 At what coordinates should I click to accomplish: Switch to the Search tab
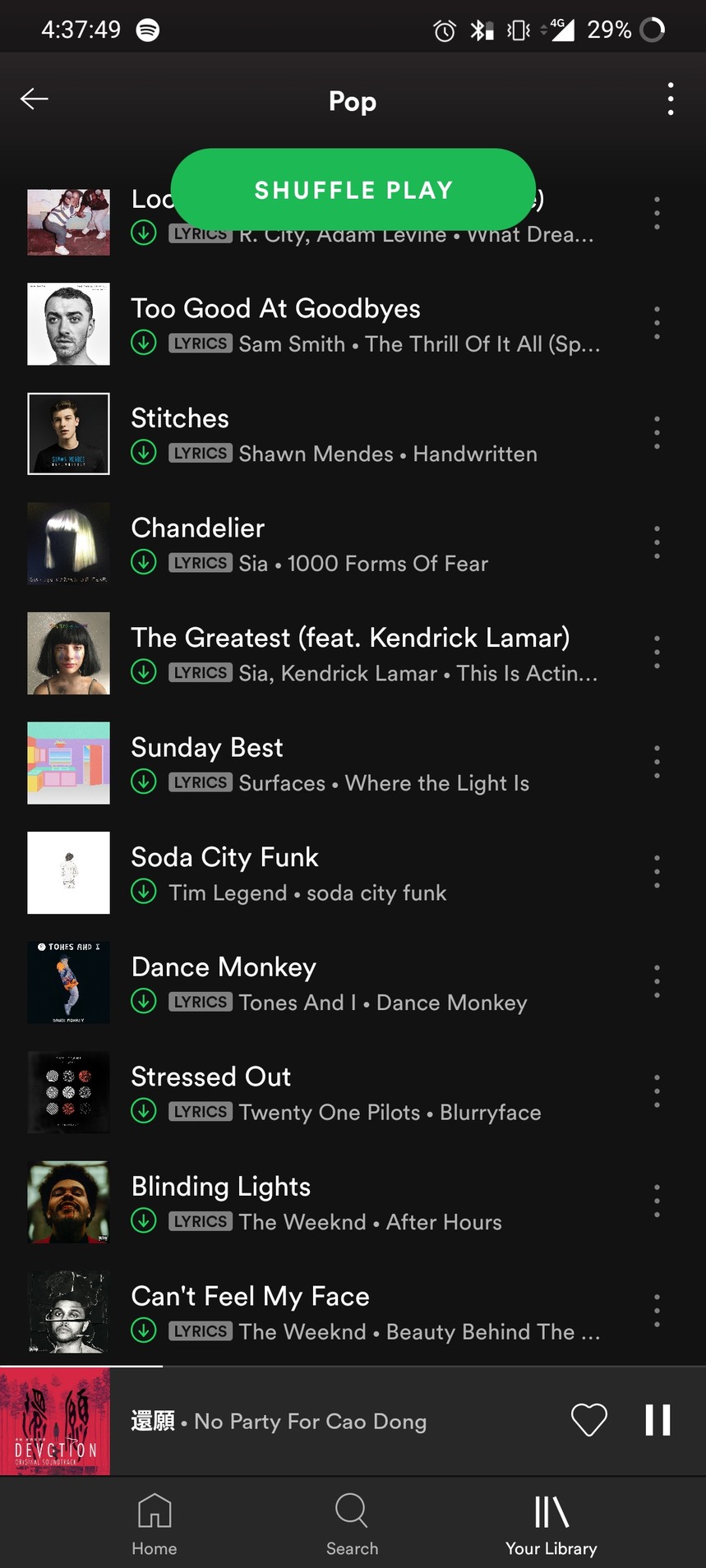[352, 1524]
